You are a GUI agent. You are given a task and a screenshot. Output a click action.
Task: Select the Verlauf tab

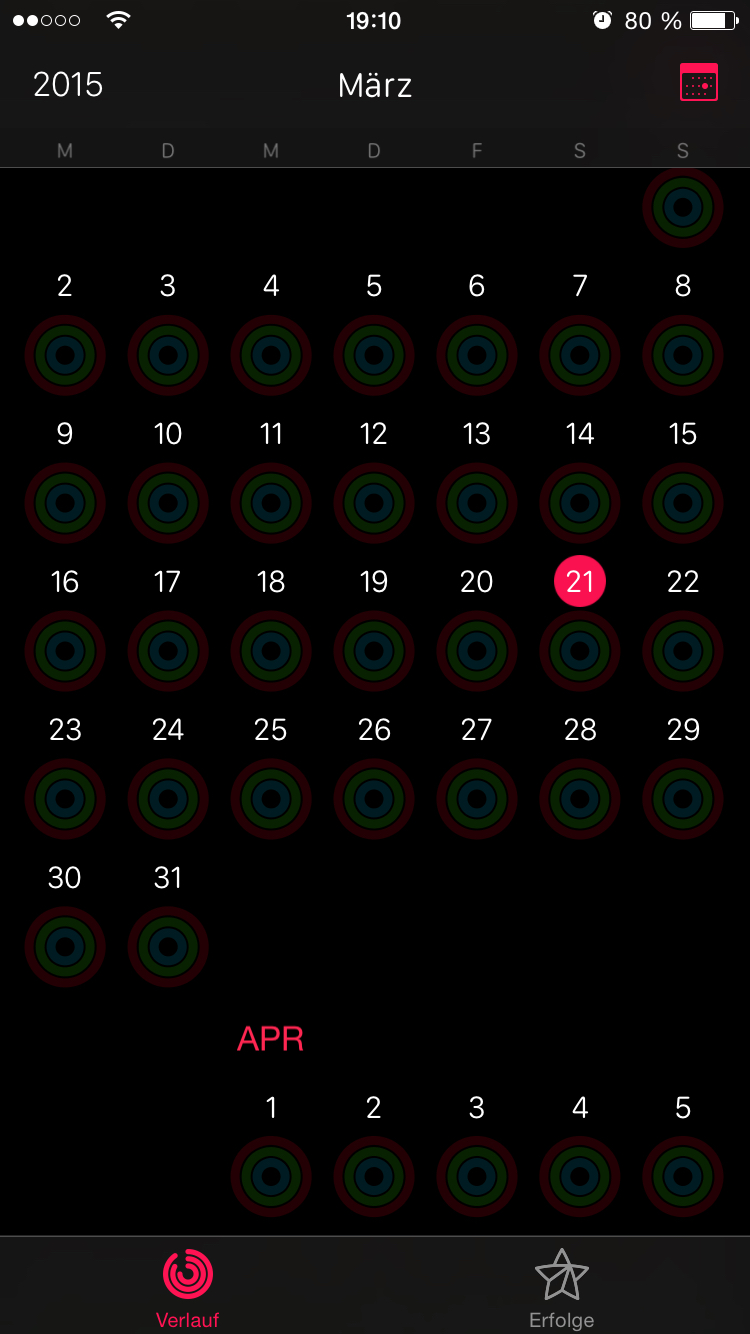(188, 1288)
